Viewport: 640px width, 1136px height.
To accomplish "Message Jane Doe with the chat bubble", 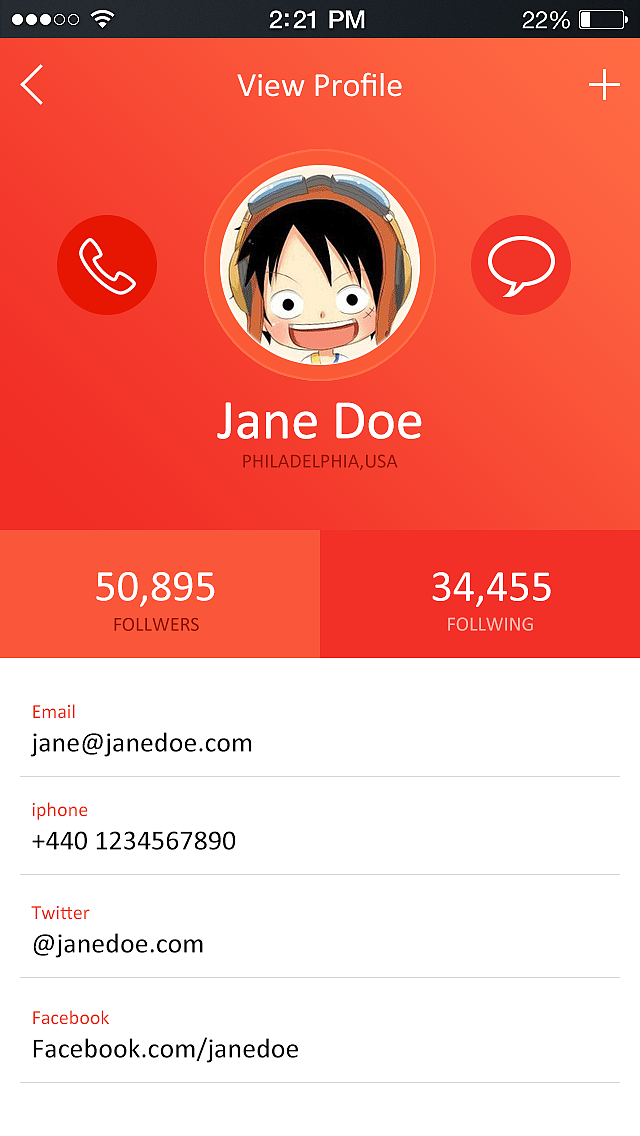I will 521,265.
